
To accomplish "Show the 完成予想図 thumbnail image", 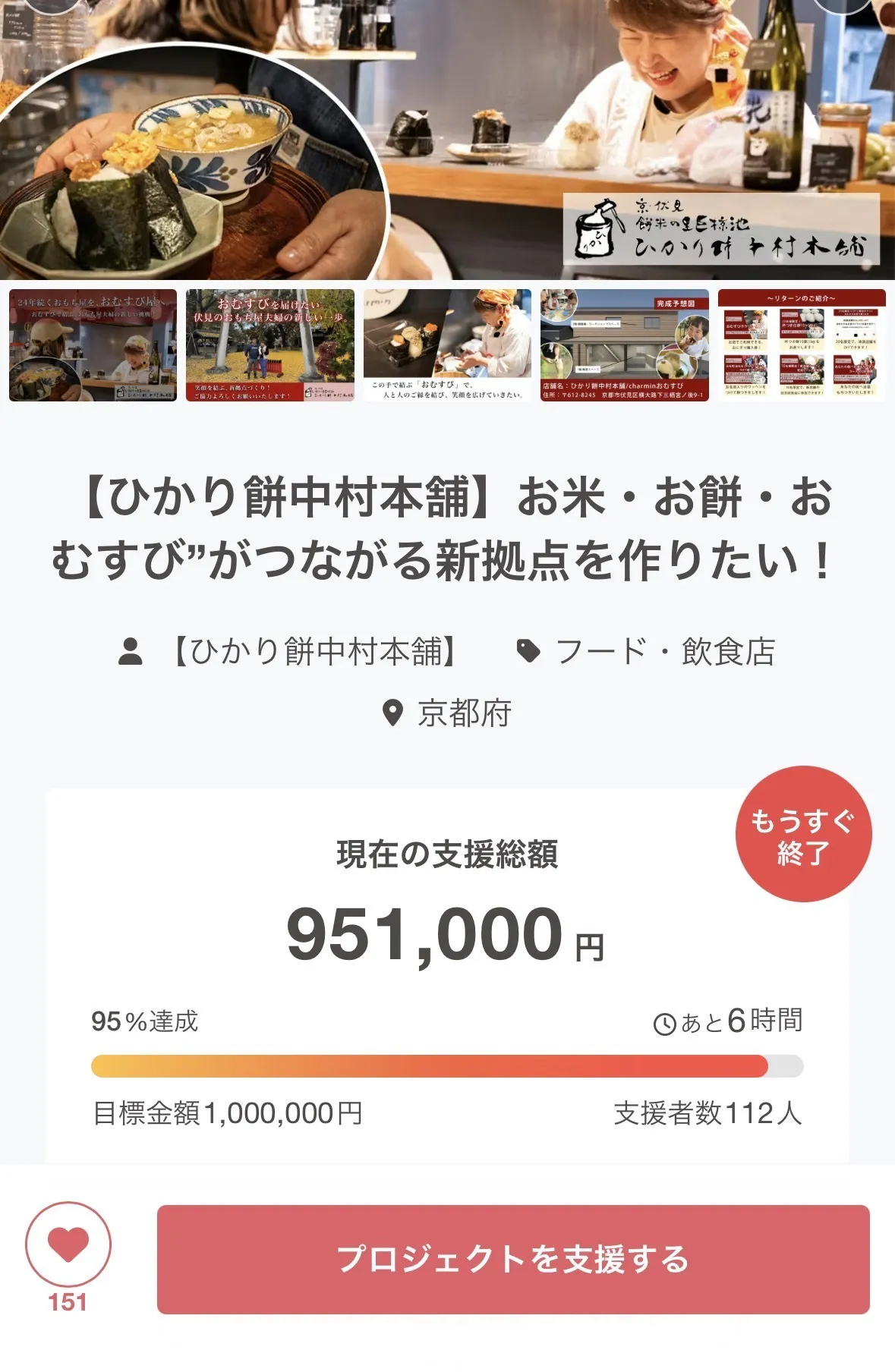I will 624,345.
